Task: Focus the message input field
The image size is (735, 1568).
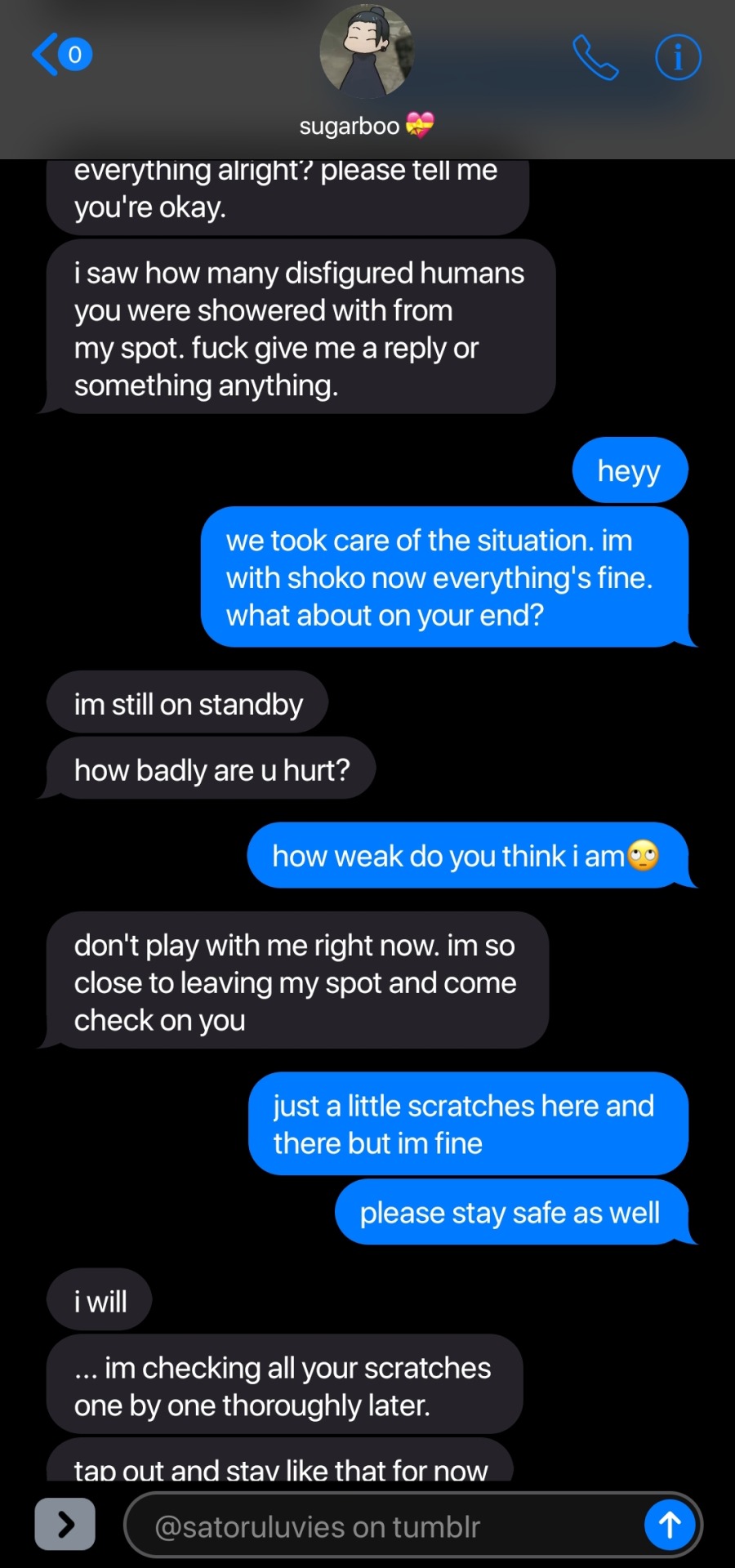Action: coord(384,1526)
